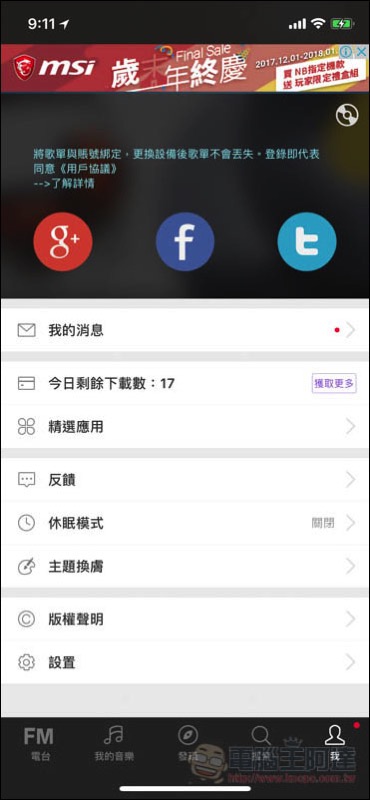Viewport: 370px width, 800px height.
Task: Open the ad info icon
Action: (x=347, y=52)
